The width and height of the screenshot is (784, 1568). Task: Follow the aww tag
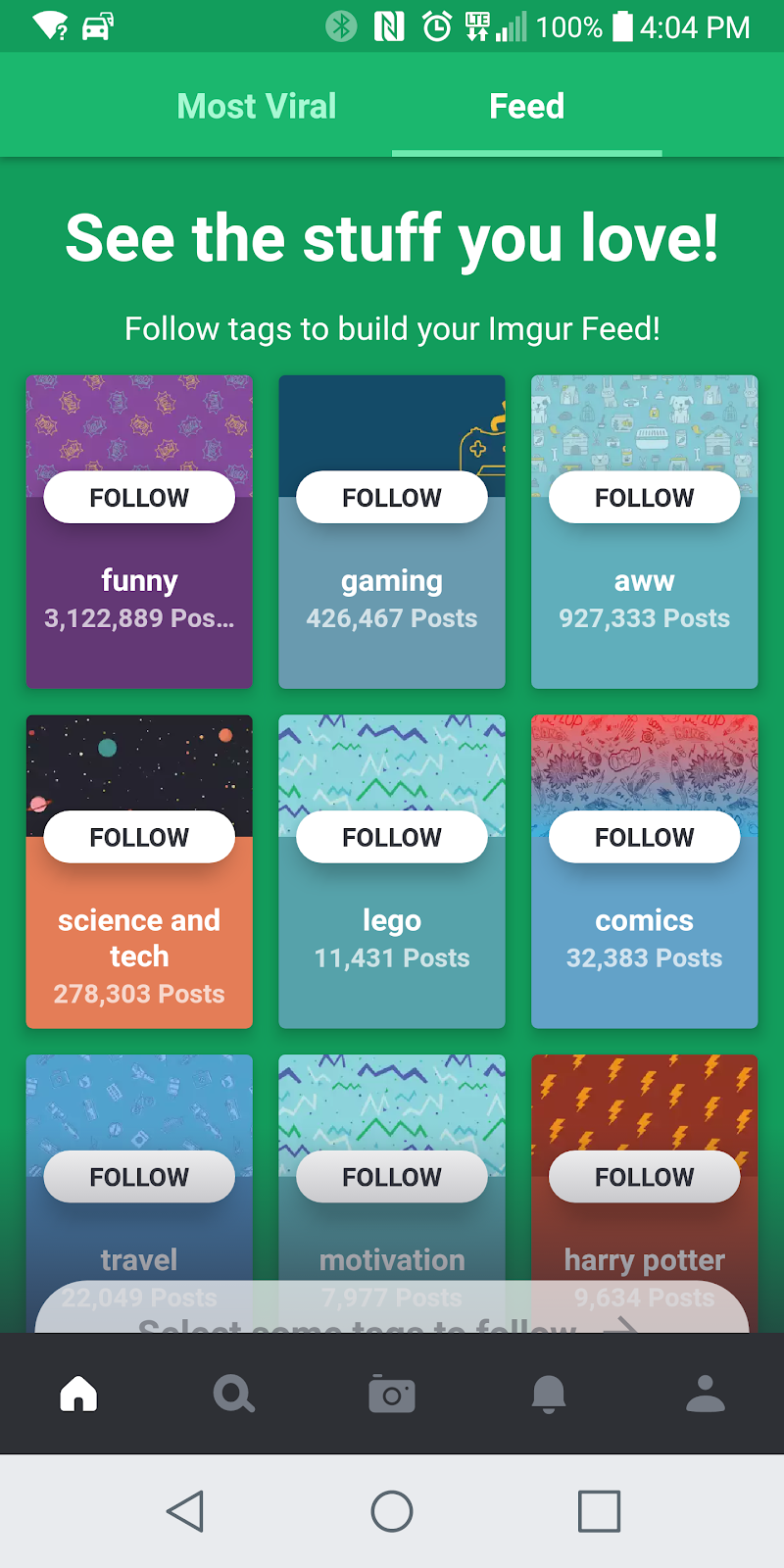pyautogui.click(x=644, y=498)
